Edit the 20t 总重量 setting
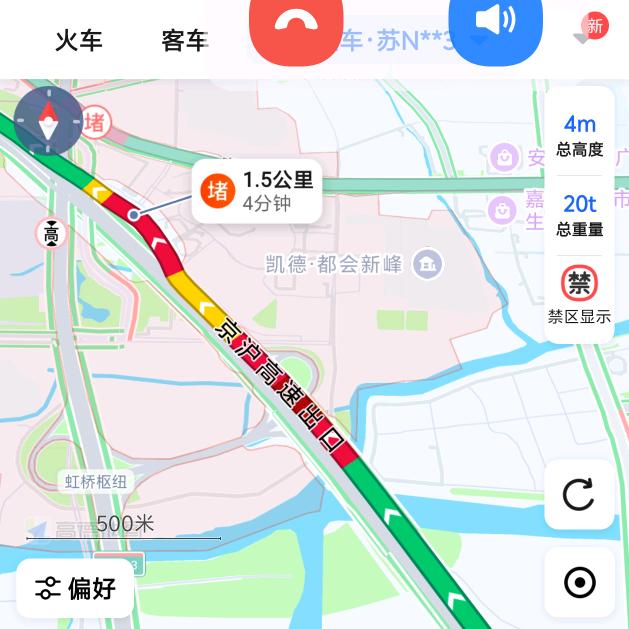 pos(579,215)
